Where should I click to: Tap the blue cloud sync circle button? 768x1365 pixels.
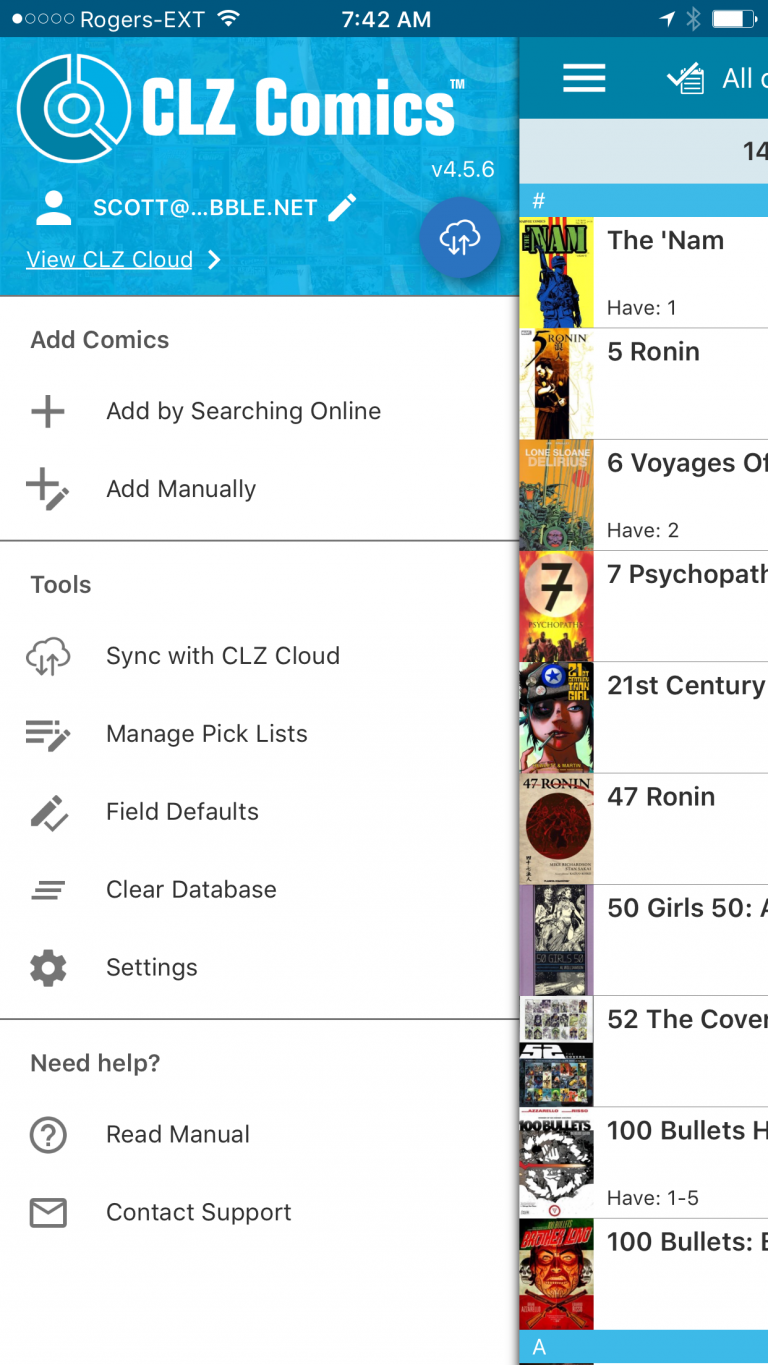click(460, 238)
